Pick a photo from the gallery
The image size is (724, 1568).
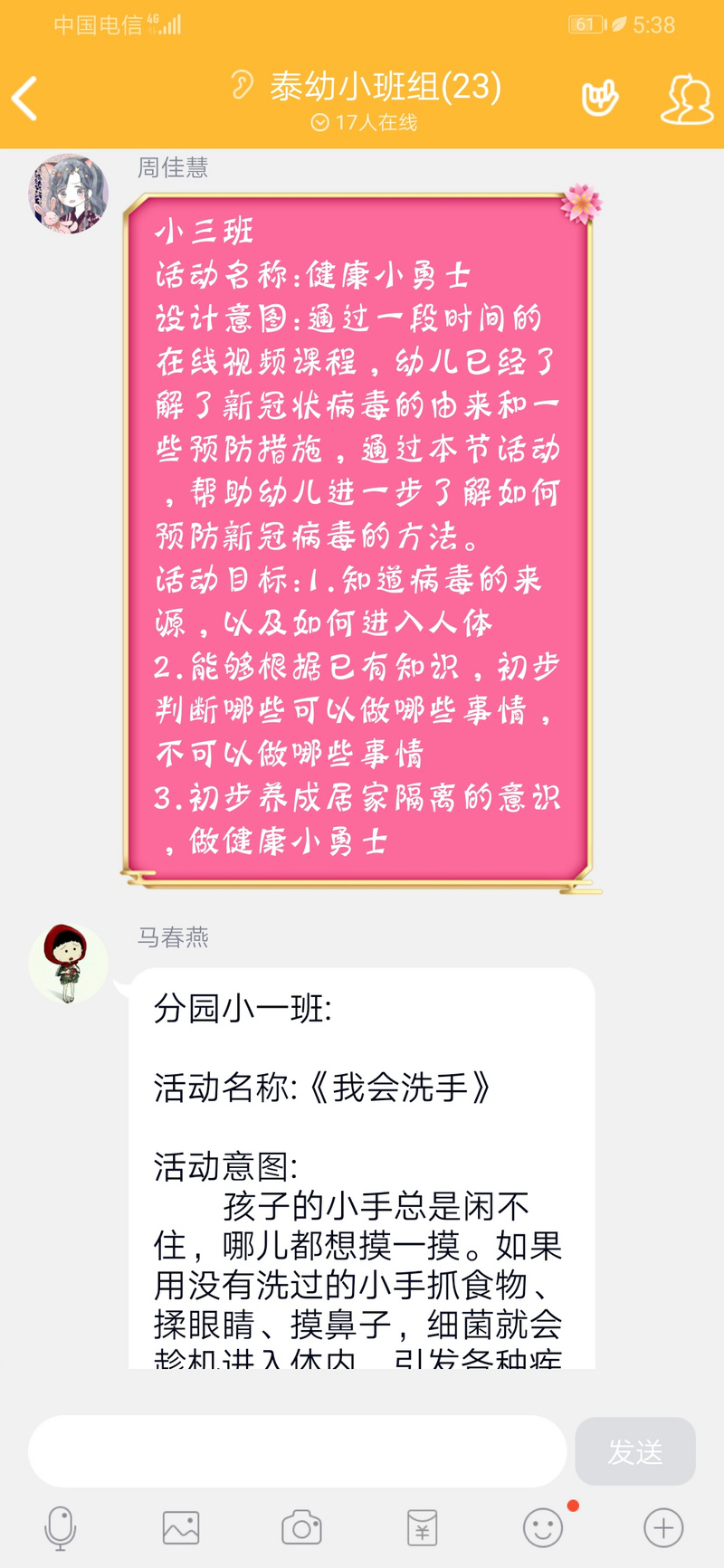[181, 1528]
